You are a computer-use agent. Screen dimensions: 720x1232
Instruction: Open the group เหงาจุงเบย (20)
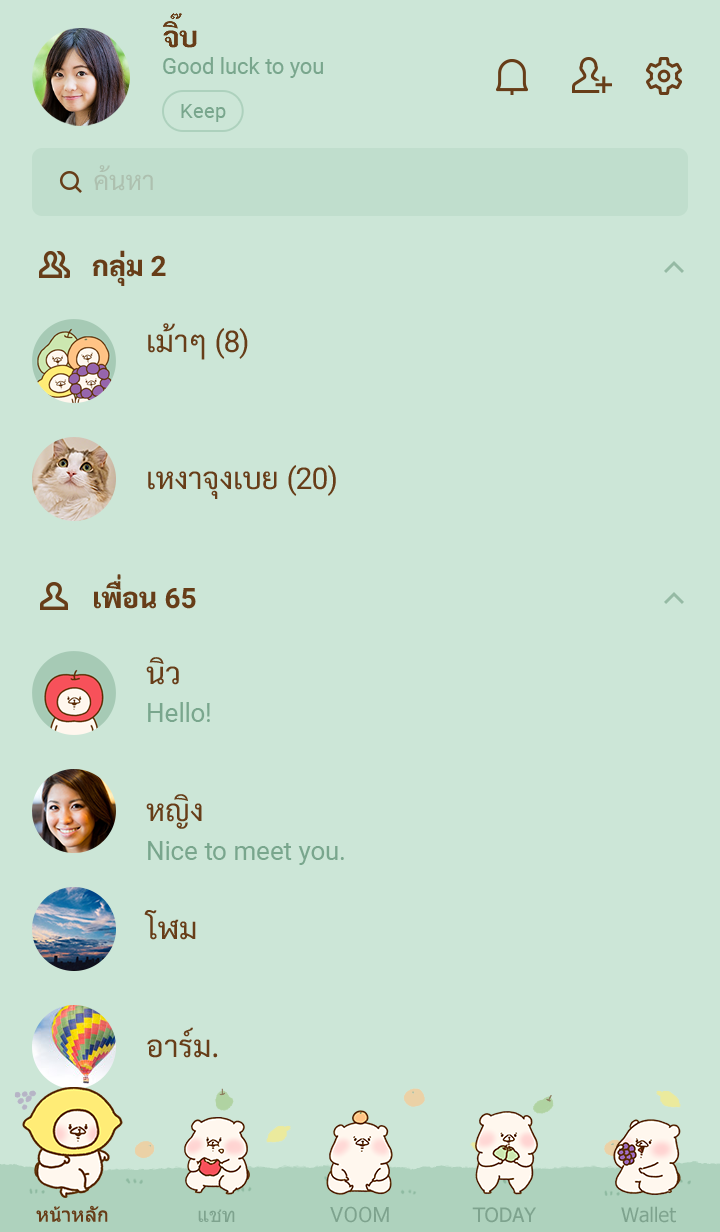coord(241,480)
